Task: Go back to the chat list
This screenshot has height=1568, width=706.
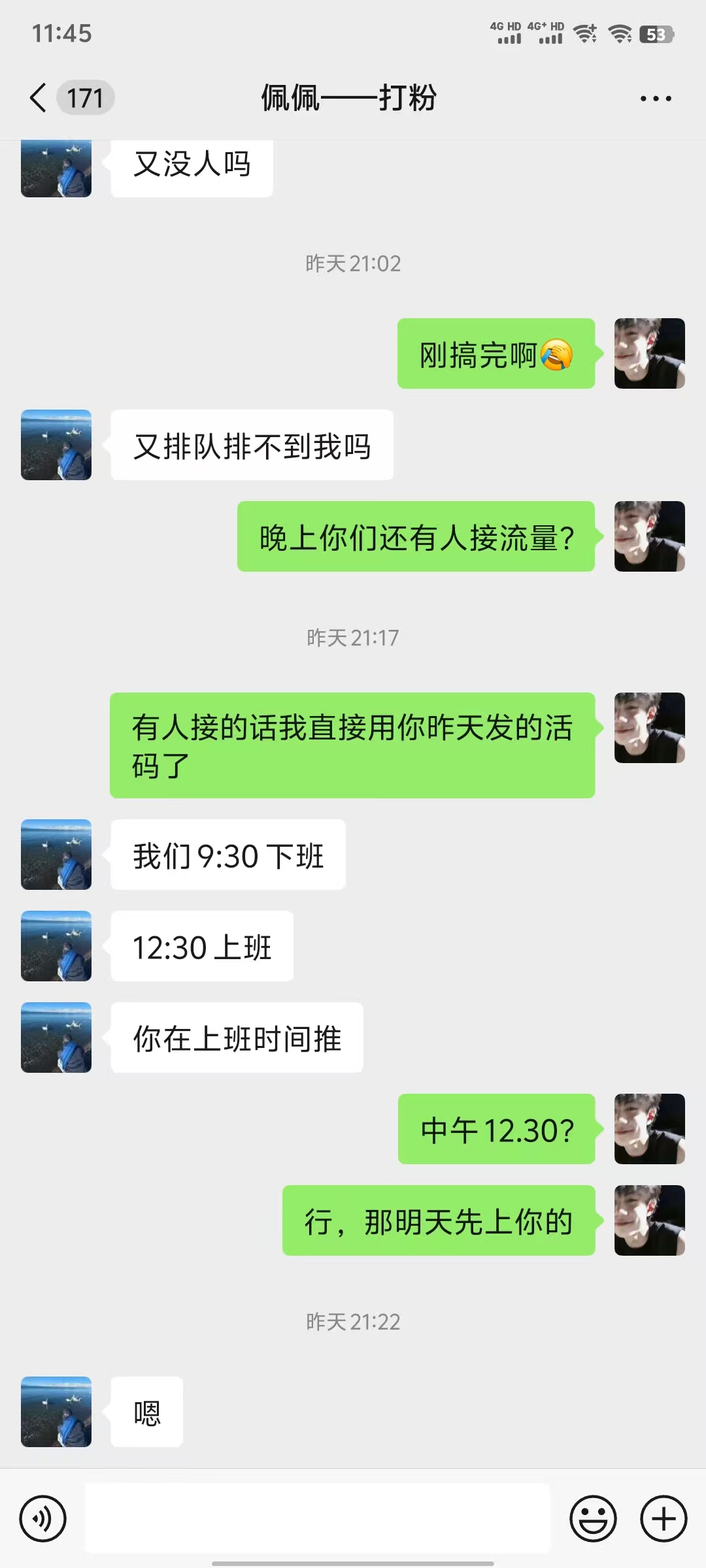Action: pos(39,98)
